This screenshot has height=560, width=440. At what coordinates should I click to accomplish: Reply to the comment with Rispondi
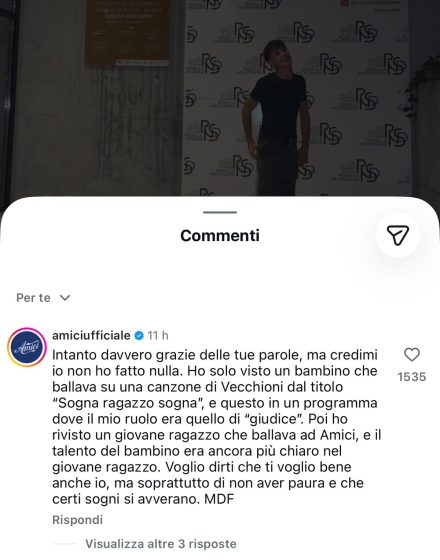(x=78, y=520)
